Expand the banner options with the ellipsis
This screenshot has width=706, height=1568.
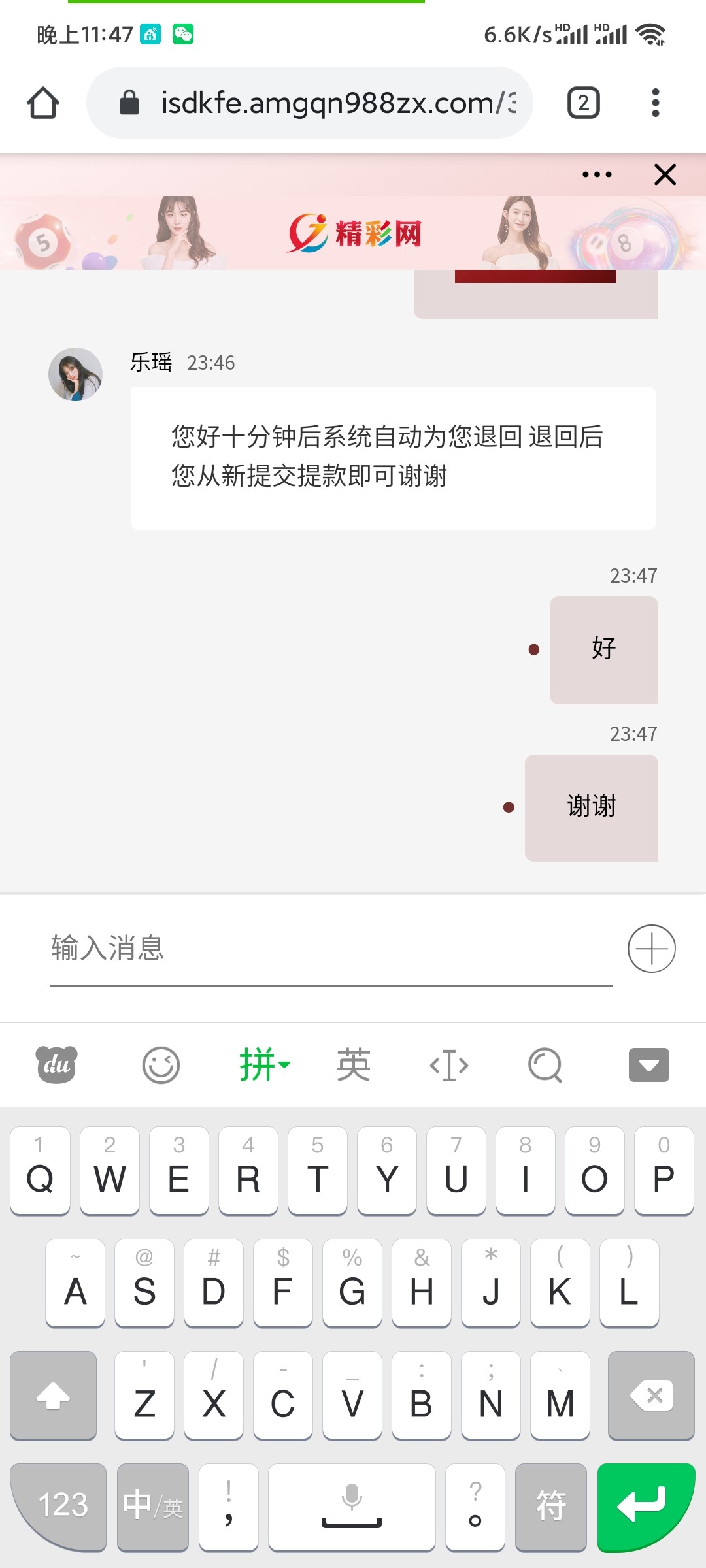[596, 174]
